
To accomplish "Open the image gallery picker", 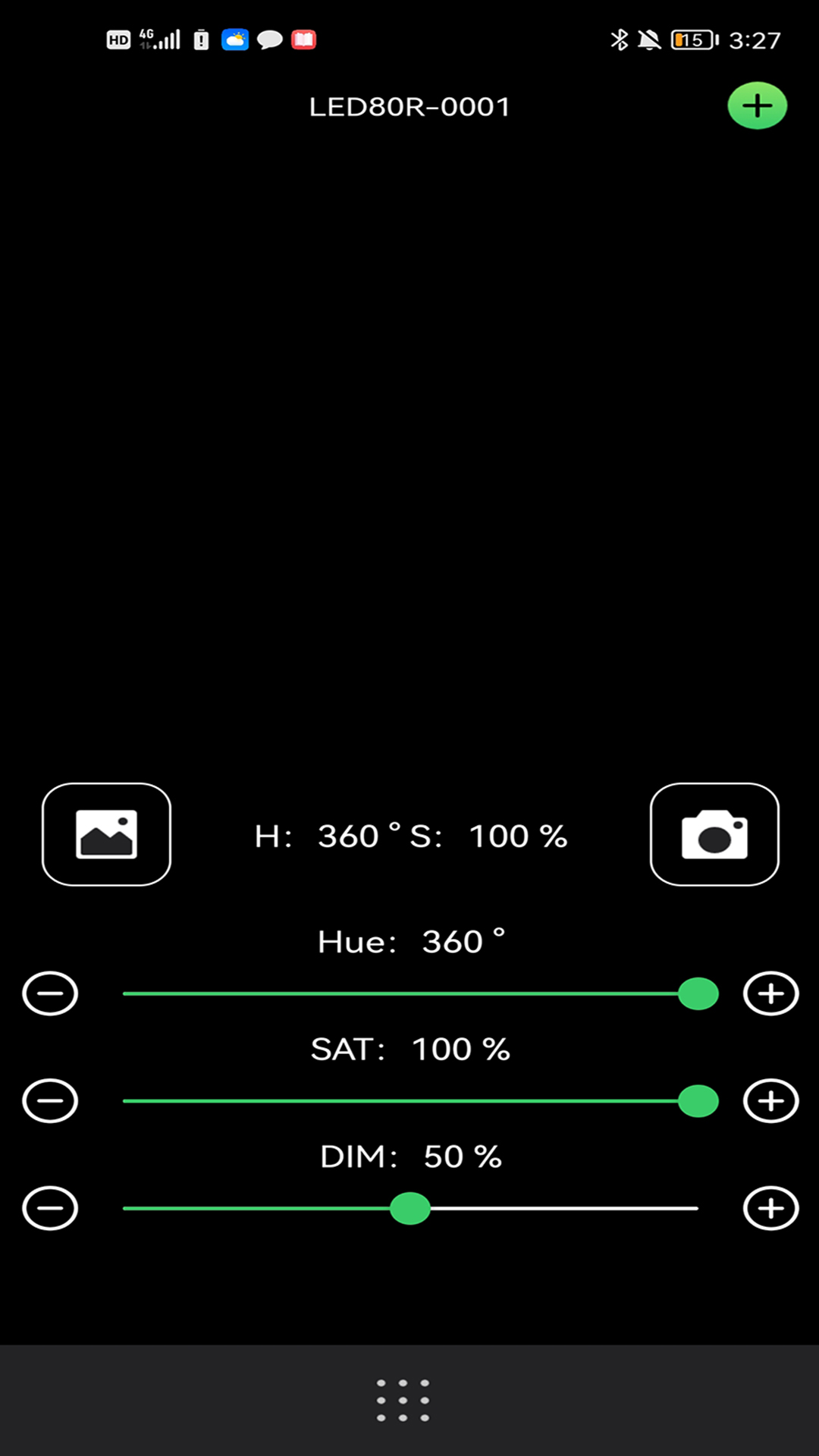I will point(106,834).
